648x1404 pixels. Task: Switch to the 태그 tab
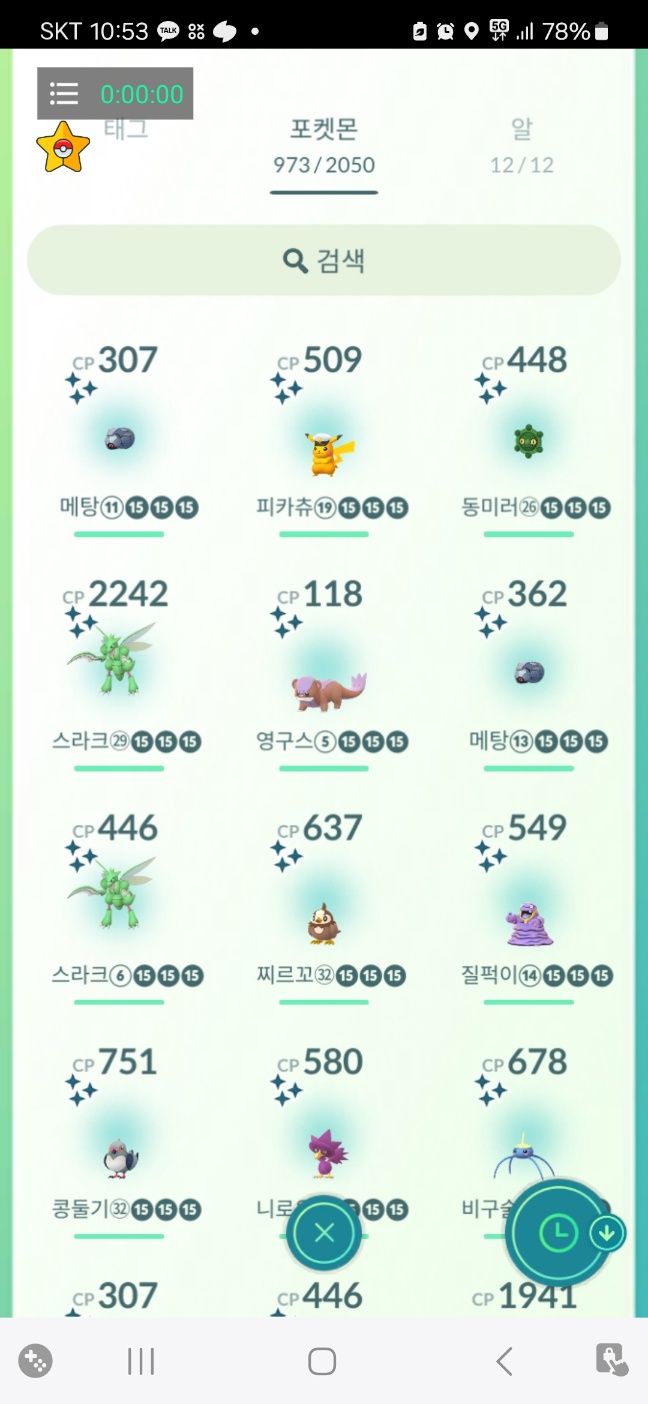pos(126,130)
